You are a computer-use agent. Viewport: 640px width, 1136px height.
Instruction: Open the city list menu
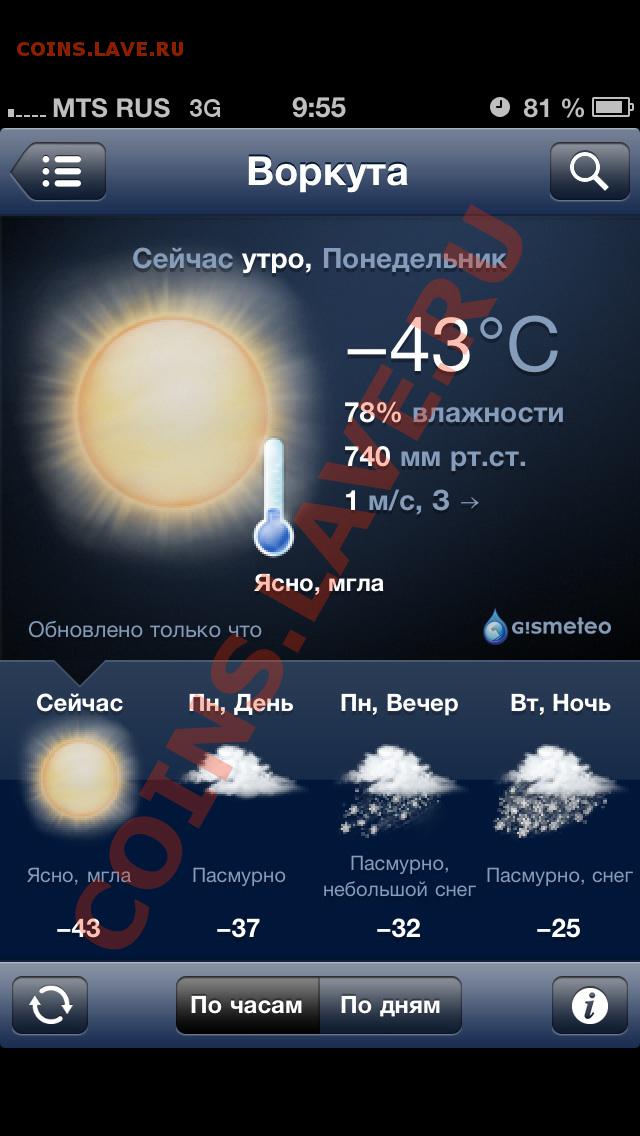pos(59,172)
